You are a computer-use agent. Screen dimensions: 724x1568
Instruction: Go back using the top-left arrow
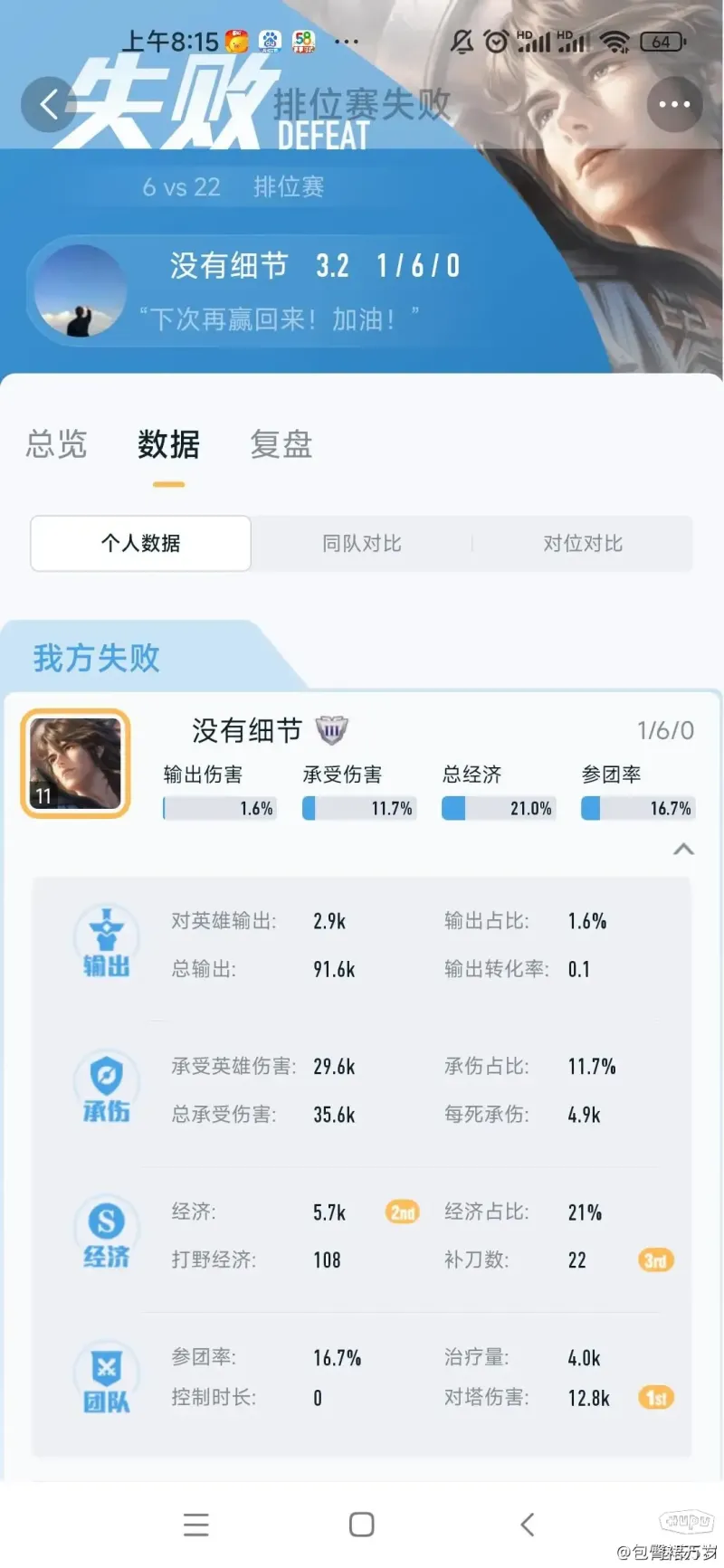[48, 104]
